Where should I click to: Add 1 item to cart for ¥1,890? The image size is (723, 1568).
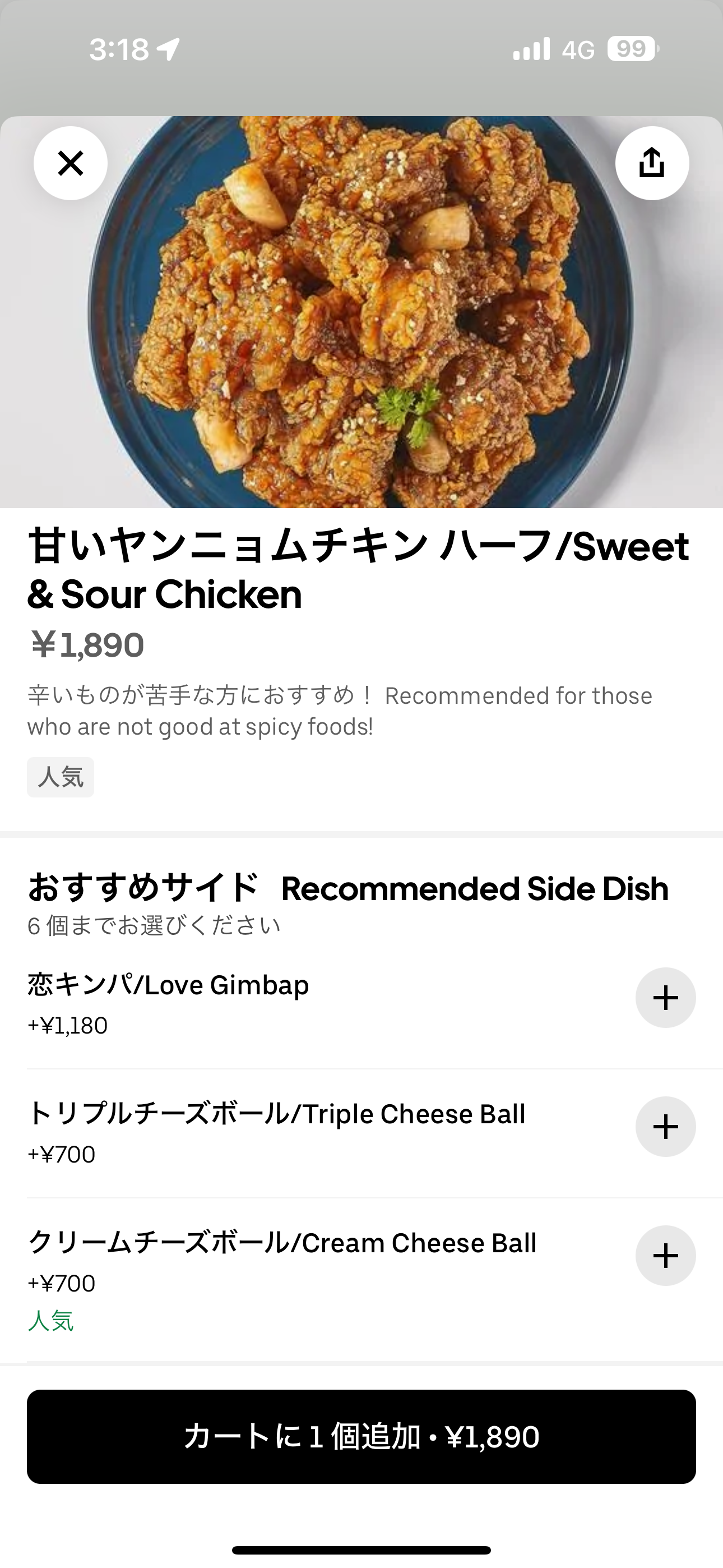point(361,1437)
